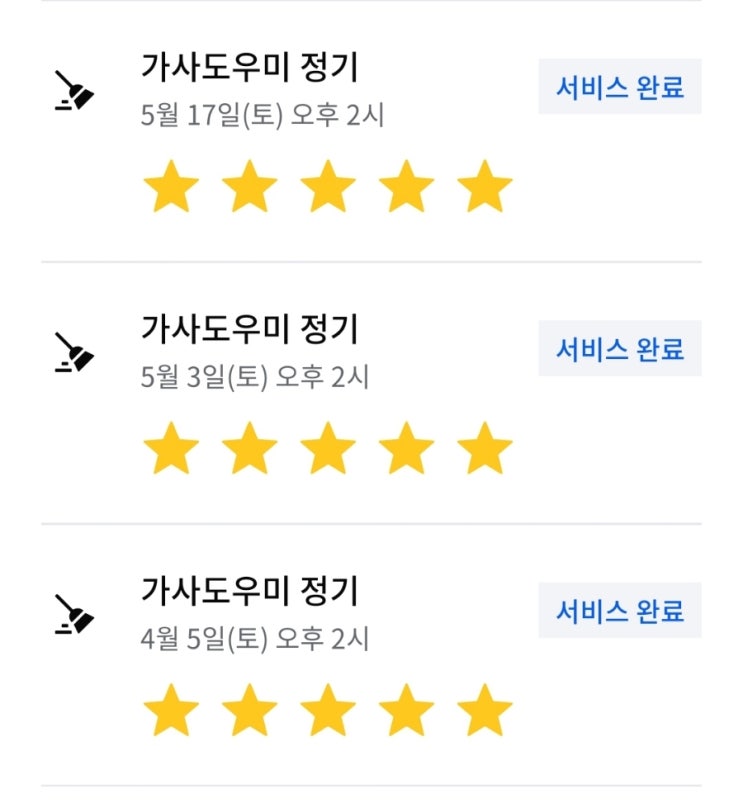Open the May 17 housekeeping service record

point(250,68)
